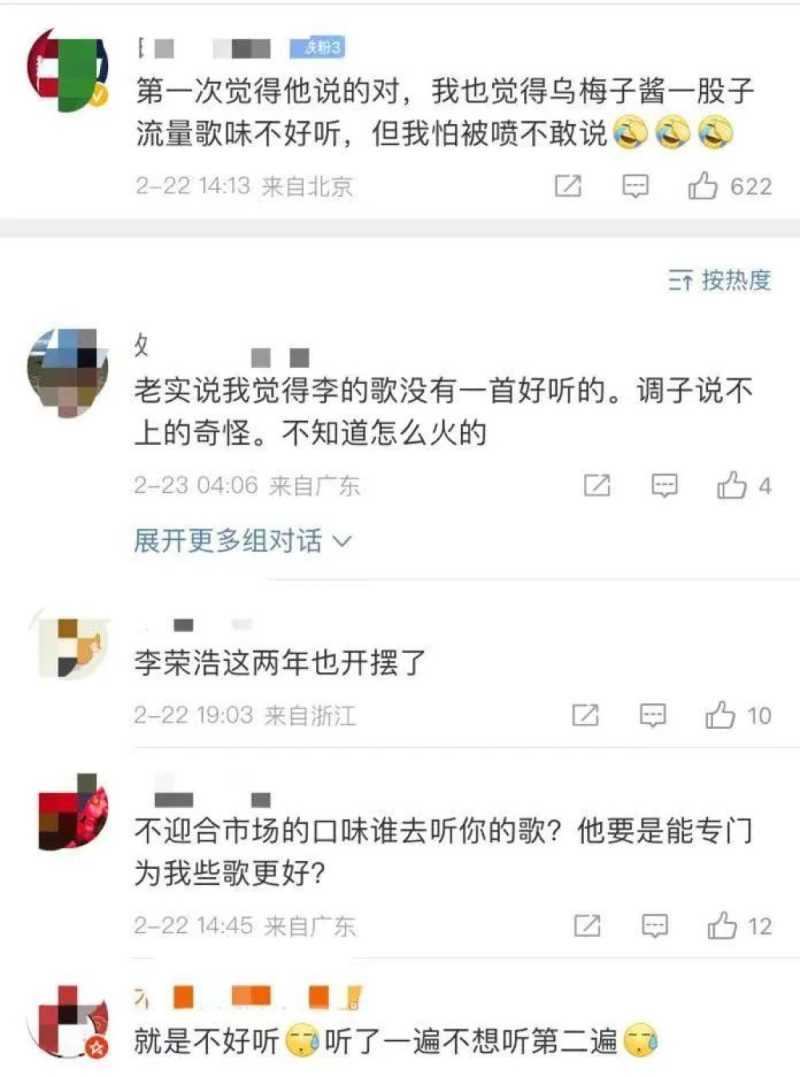View the avatar of the 04:06 commenter
This screenshot has width=800, height=1077.
pyautogui.click(x=67, y=372)
